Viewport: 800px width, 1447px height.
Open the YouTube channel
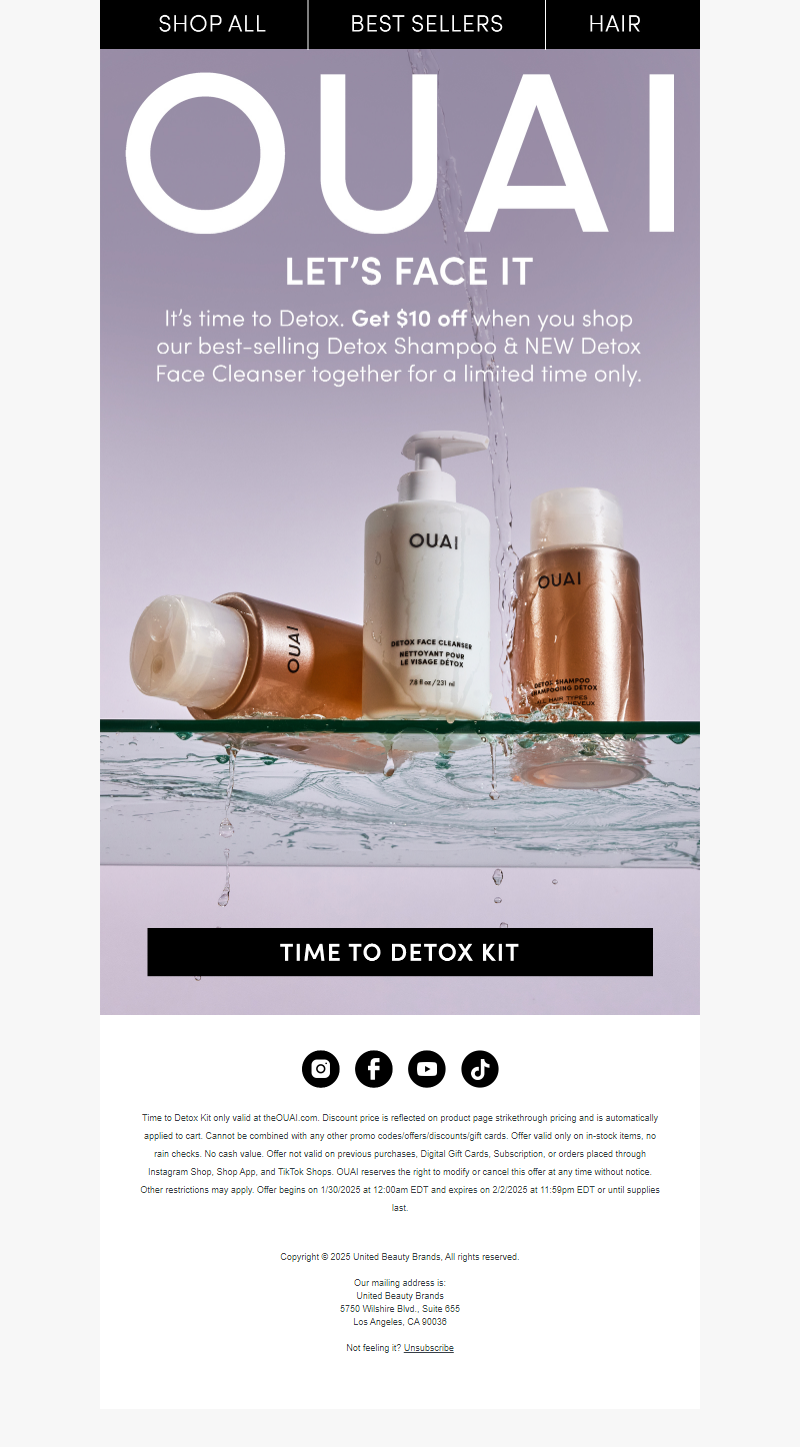pyautogui.click(x=427, y=1069)
